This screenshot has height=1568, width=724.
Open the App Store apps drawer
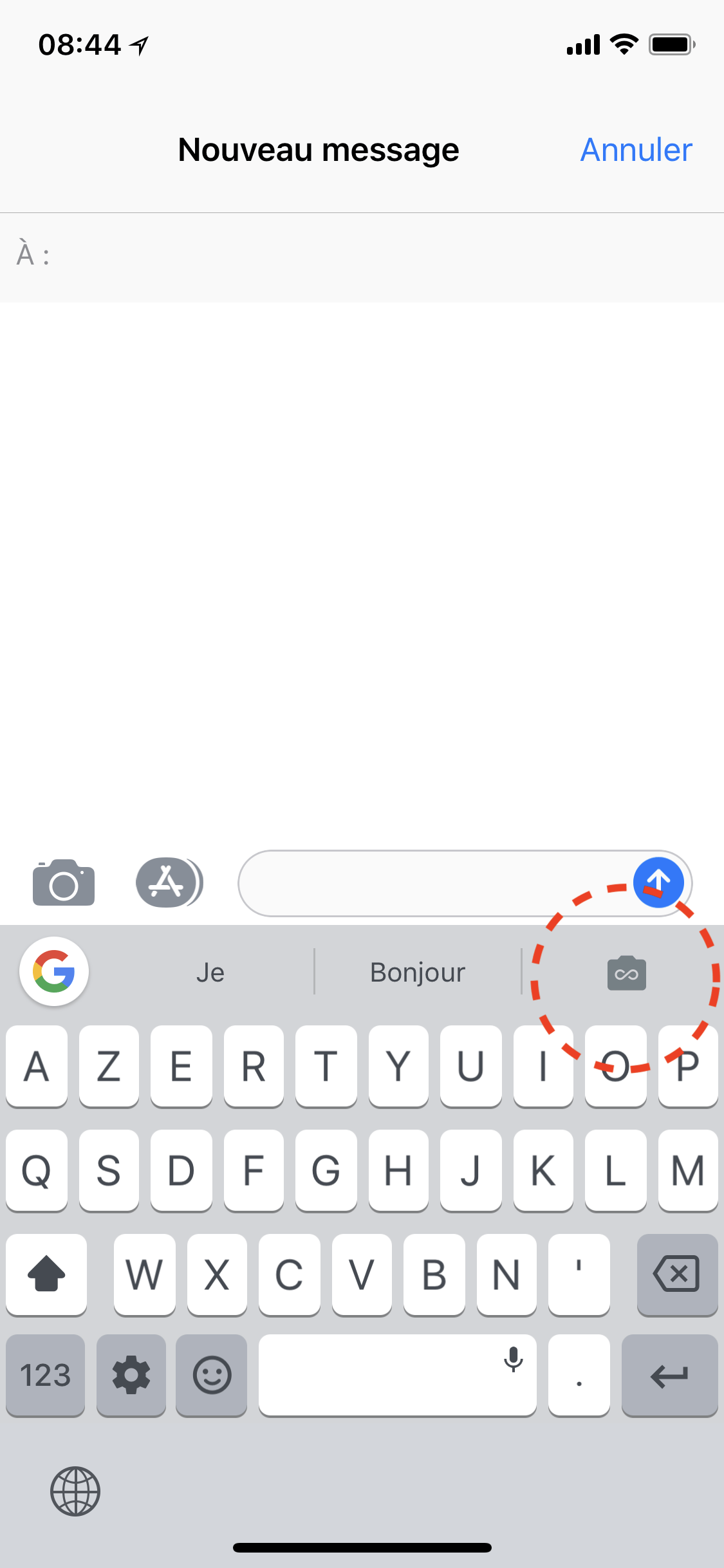point(169,882)
